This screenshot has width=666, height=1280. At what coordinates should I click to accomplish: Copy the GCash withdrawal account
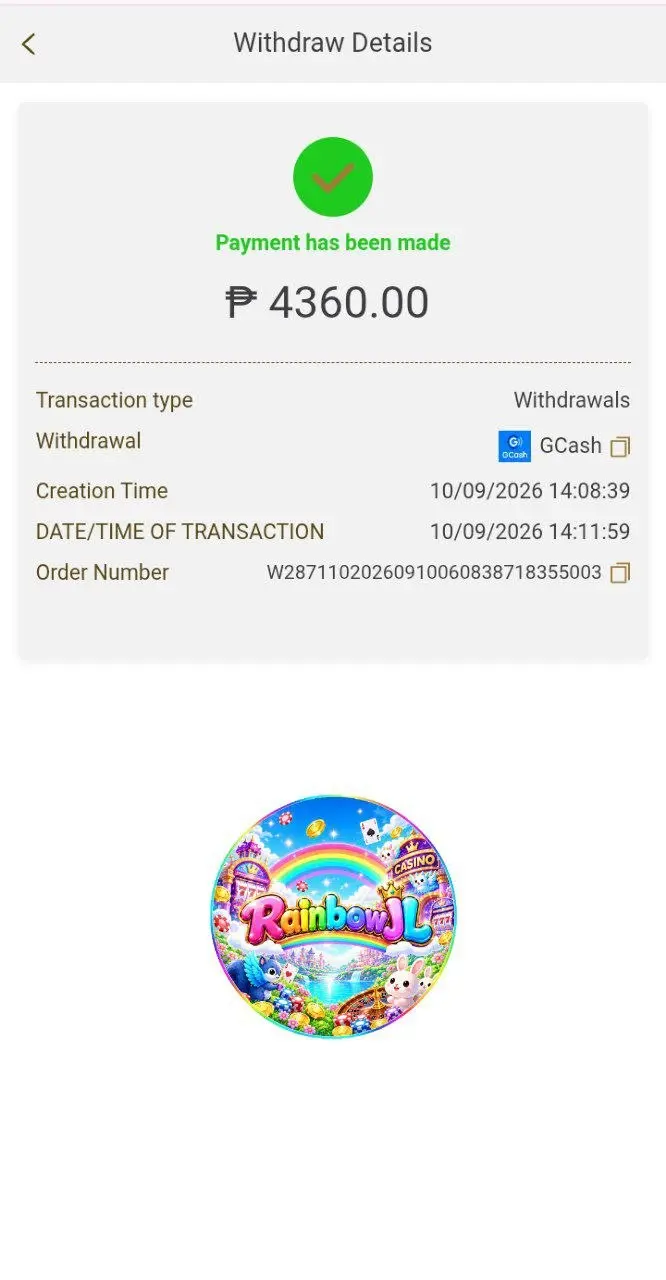coord(620,446)
